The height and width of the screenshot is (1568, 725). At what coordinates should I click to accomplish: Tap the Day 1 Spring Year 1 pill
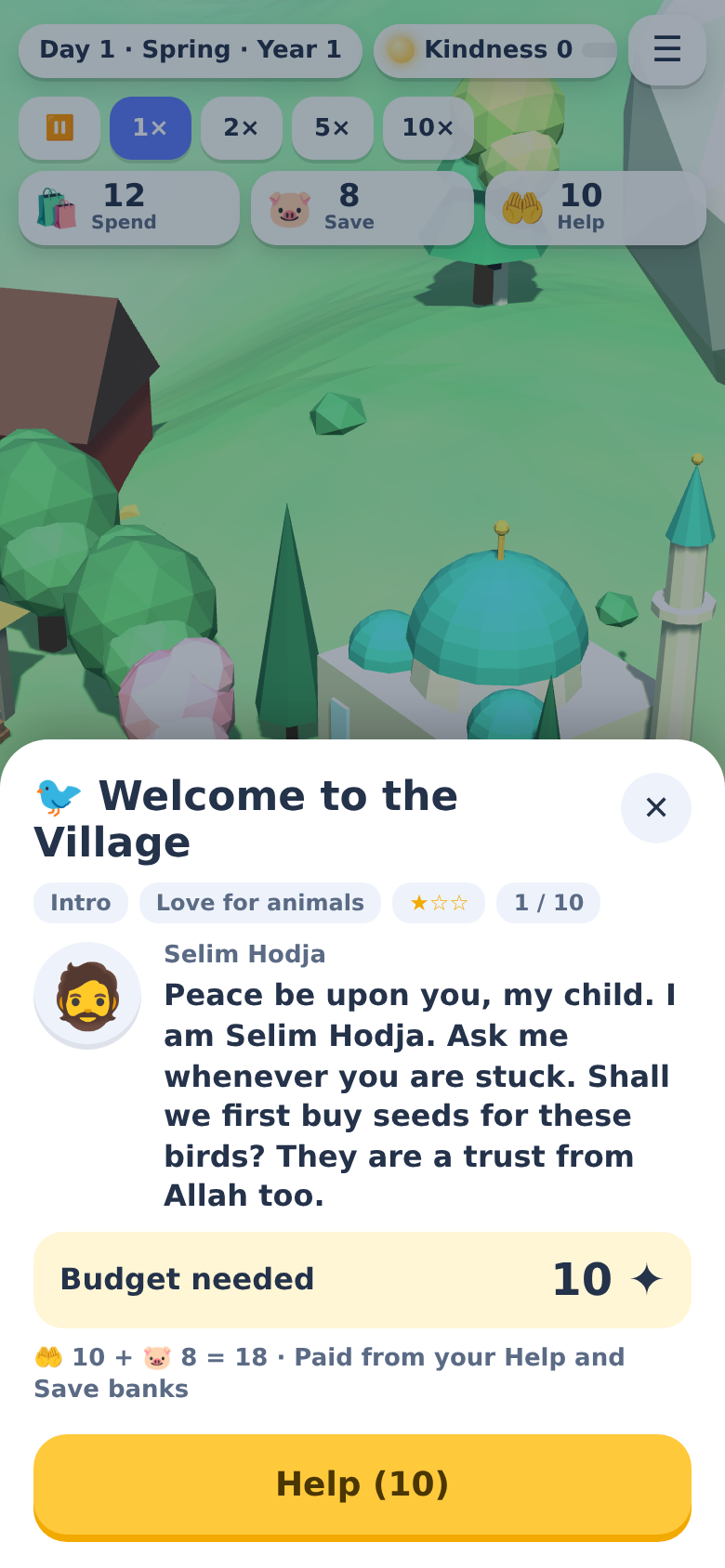(x=191, y=50)
